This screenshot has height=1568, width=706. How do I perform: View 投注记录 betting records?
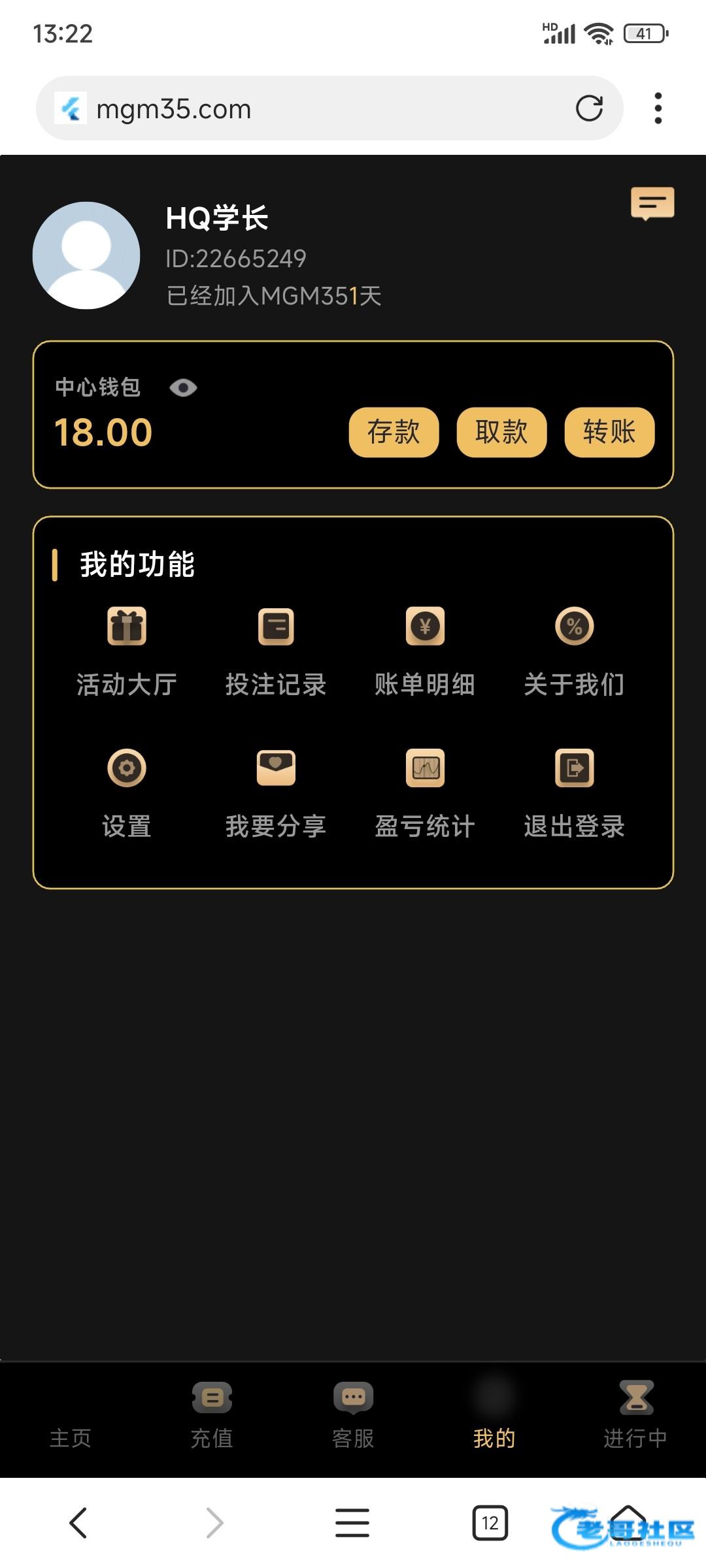pyautogui.click(x=276, y=651)
